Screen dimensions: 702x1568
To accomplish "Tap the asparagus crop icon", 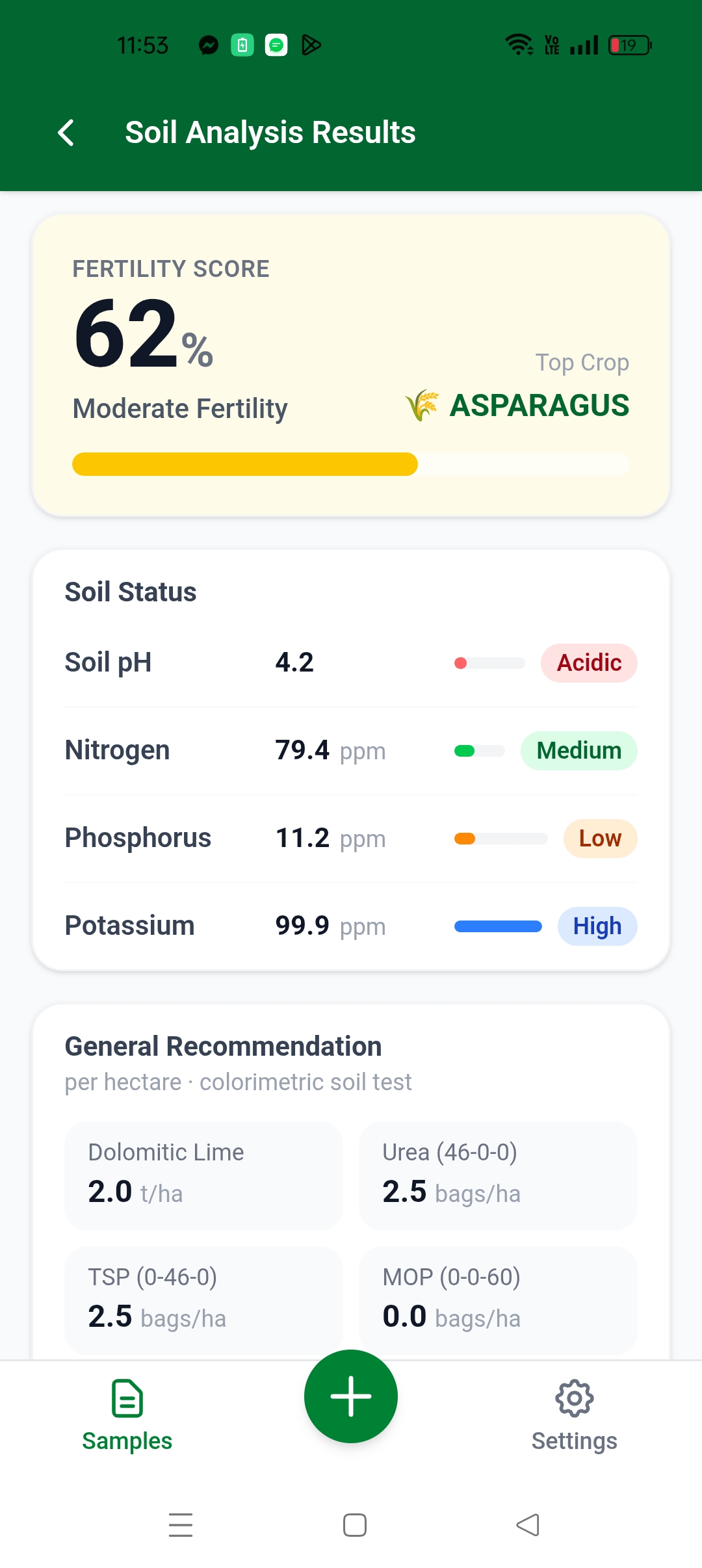I will 422,405.
